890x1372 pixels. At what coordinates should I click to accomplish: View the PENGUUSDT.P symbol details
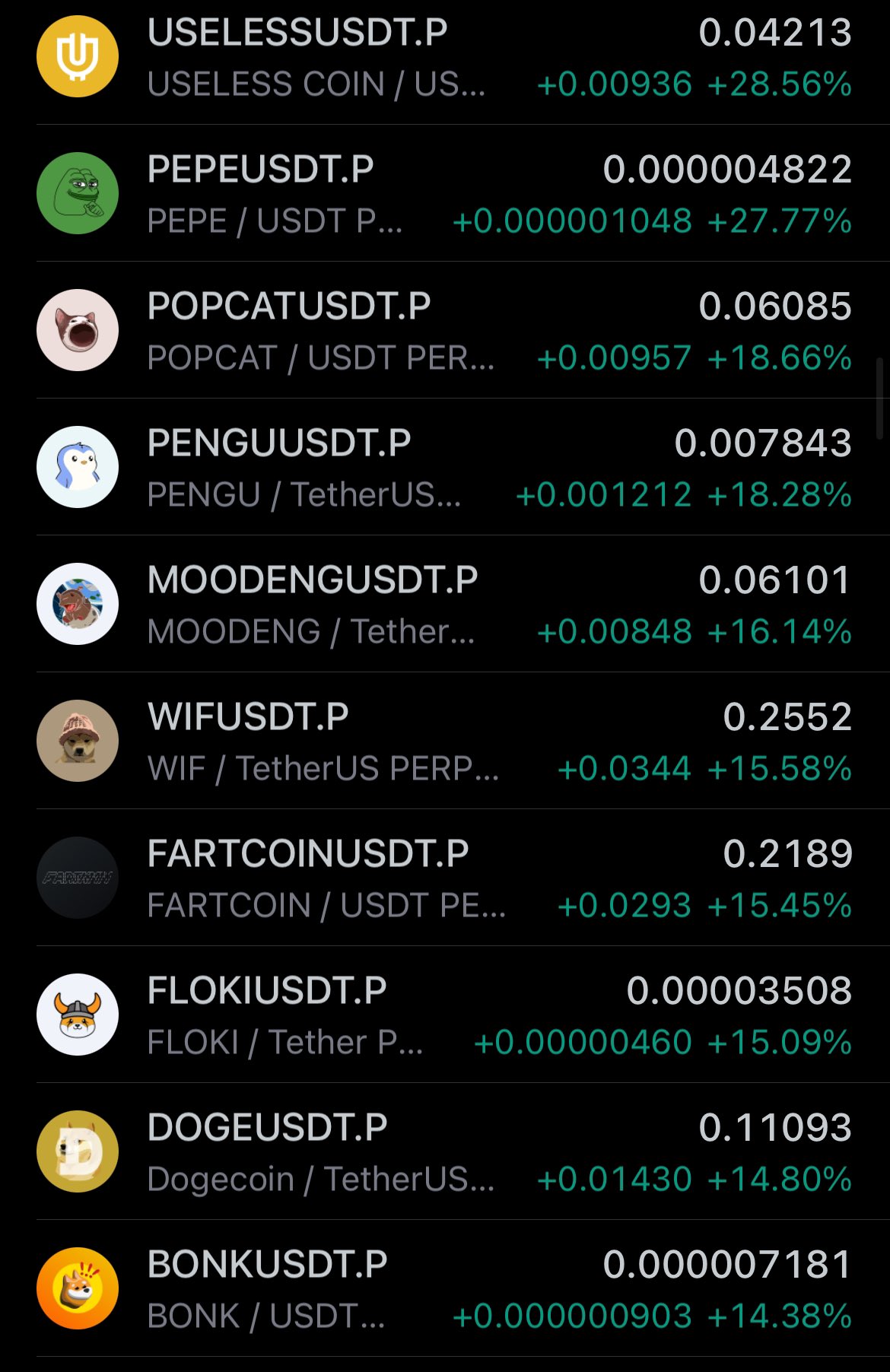(445, 468)
